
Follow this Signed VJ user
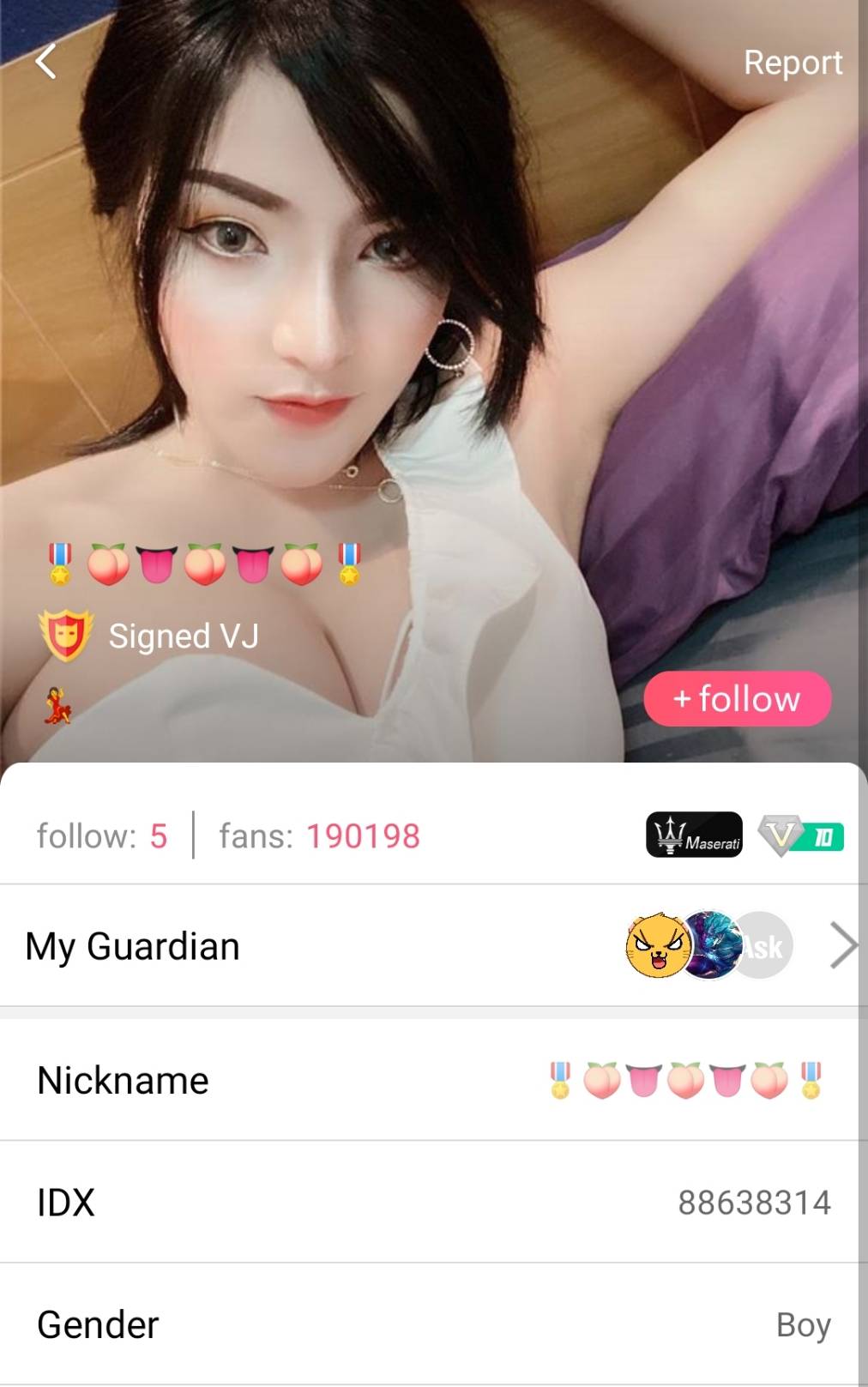737,699
